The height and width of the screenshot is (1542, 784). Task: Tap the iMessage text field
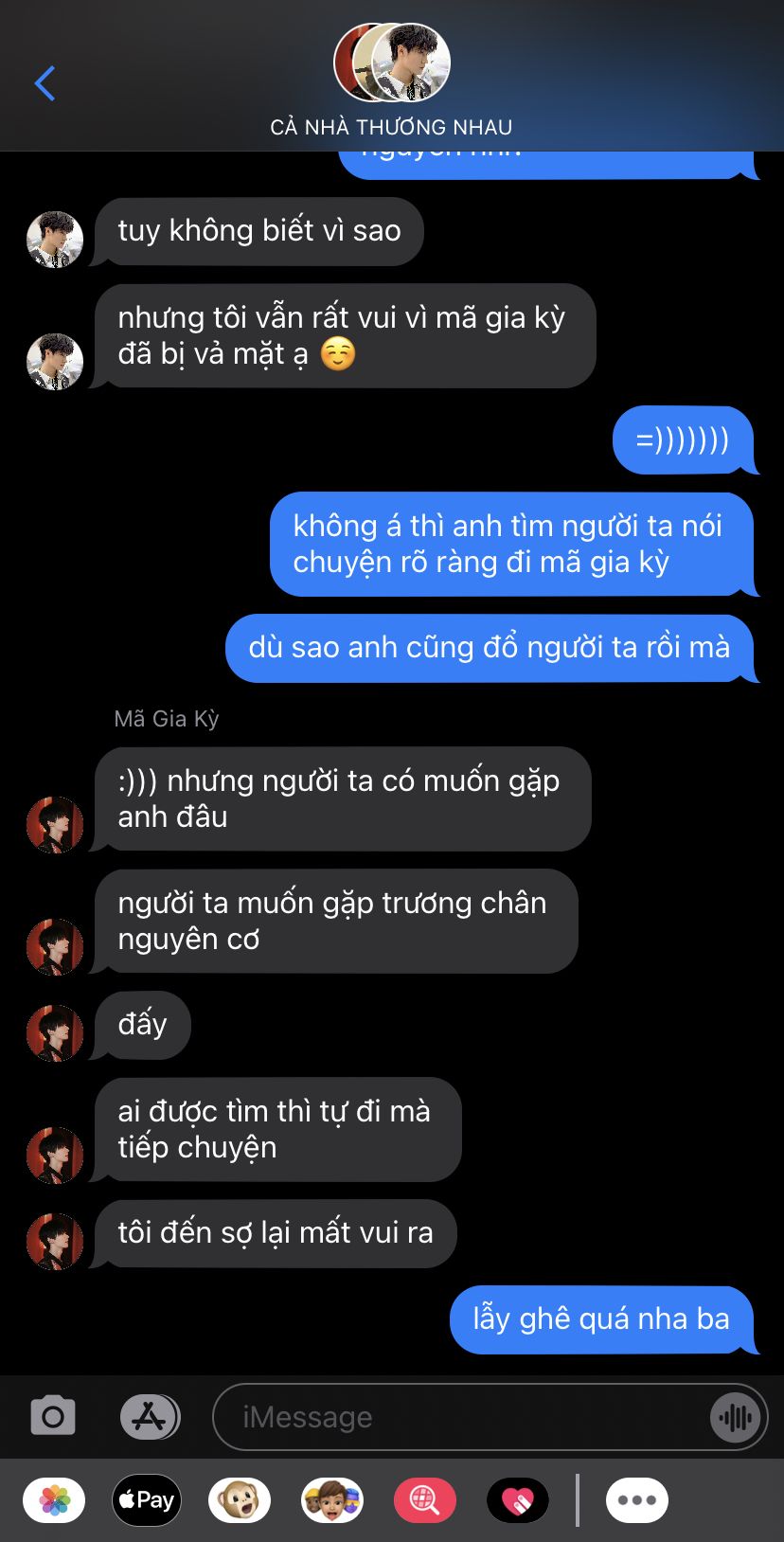pos(462,1417)
